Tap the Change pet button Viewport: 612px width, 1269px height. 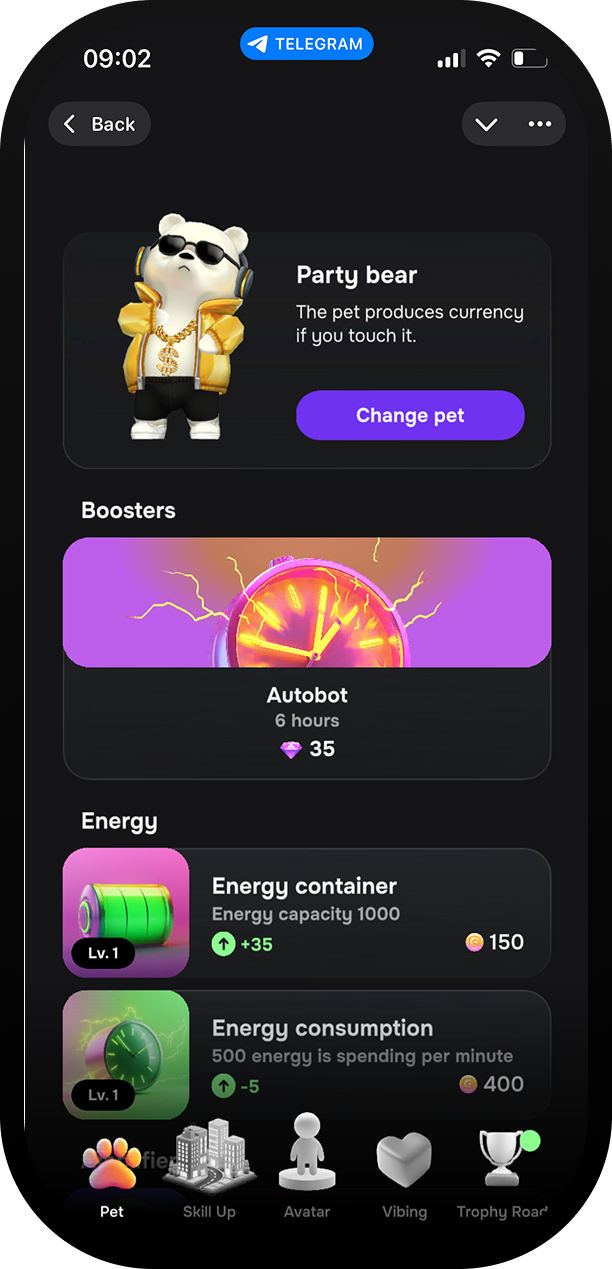point(410,416)
